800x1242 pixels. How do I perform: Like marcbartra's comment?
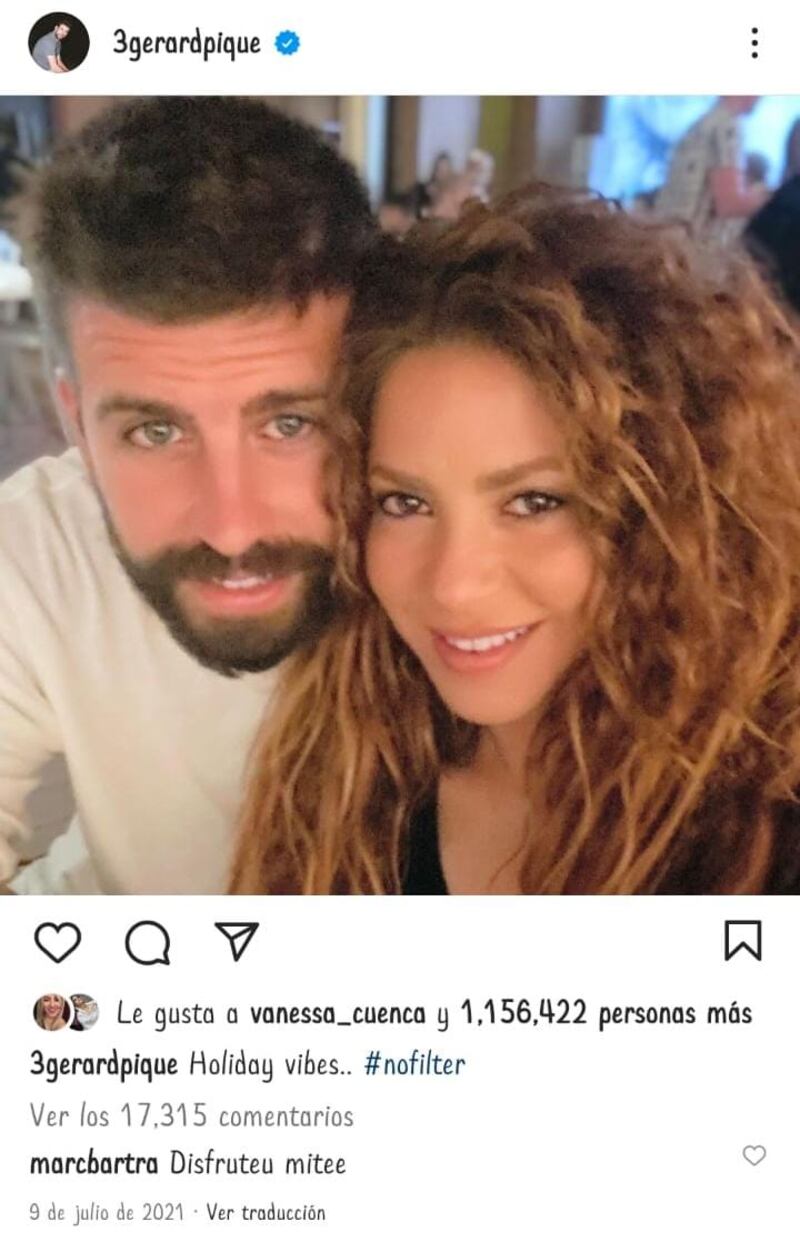754,1156
